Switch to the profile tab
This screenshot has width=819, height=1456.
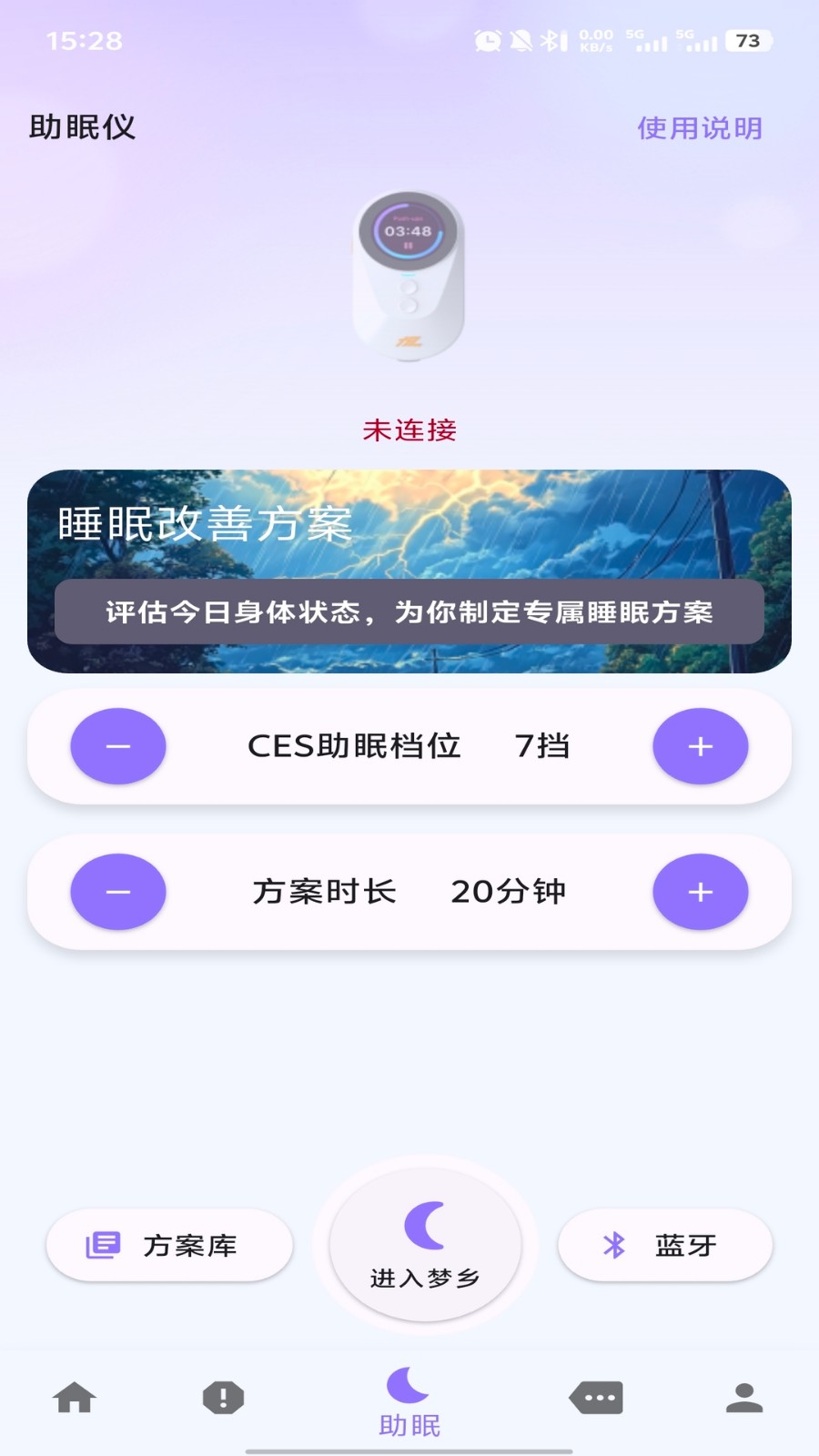click(x=743, y=1398)
